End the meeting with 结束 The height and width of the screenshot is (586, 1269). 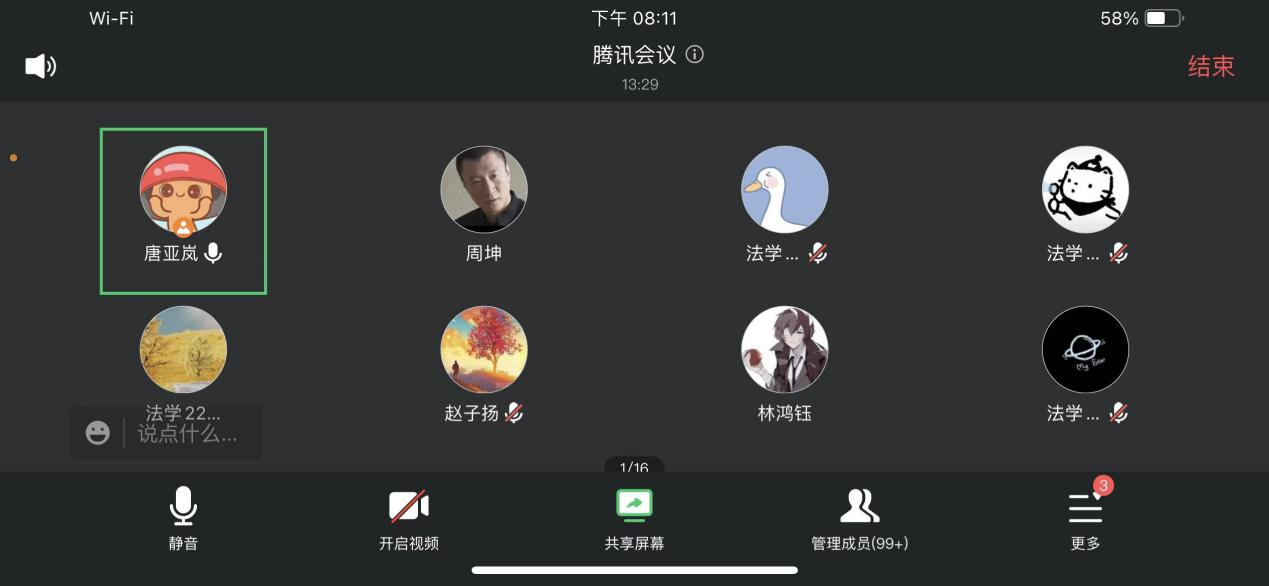pyautogui.click(x=1210, y=67)
